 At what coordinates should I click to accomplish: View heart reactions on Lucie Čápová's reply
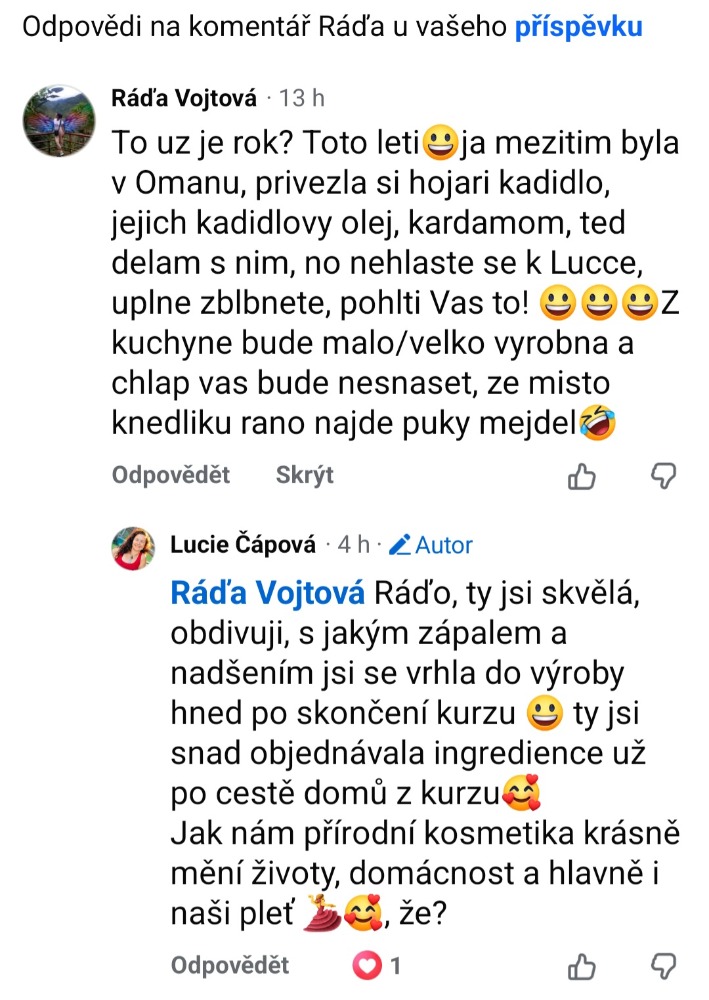380,966
